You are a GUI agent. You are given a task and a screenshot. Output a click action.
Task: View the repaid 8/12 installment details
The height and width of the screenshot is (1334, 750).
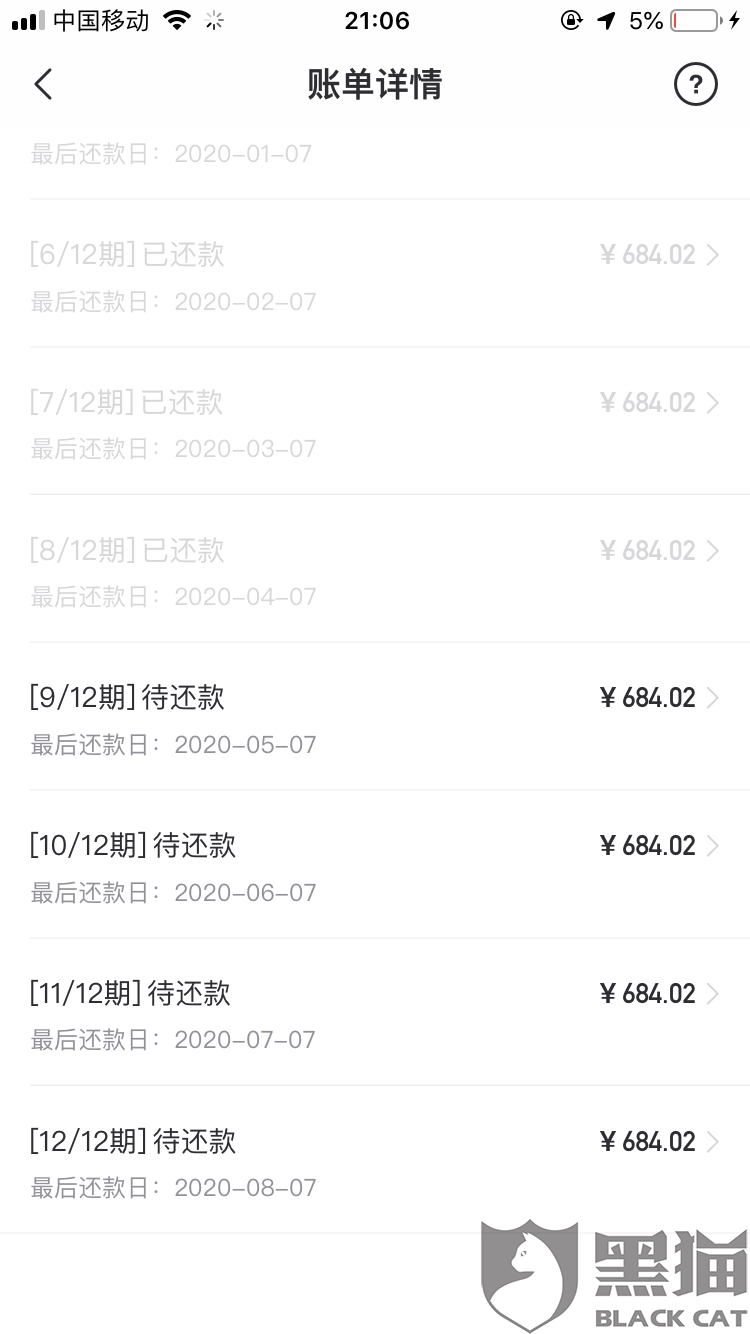click(x=375, y=569)
